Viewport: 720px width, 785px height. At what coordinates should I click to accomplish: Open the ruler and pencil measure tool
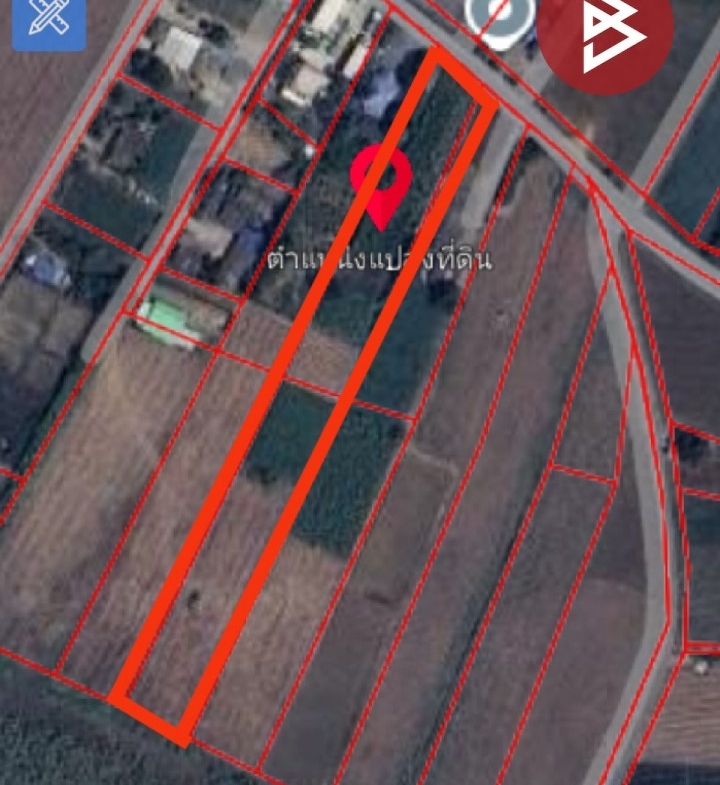point(48,22)
